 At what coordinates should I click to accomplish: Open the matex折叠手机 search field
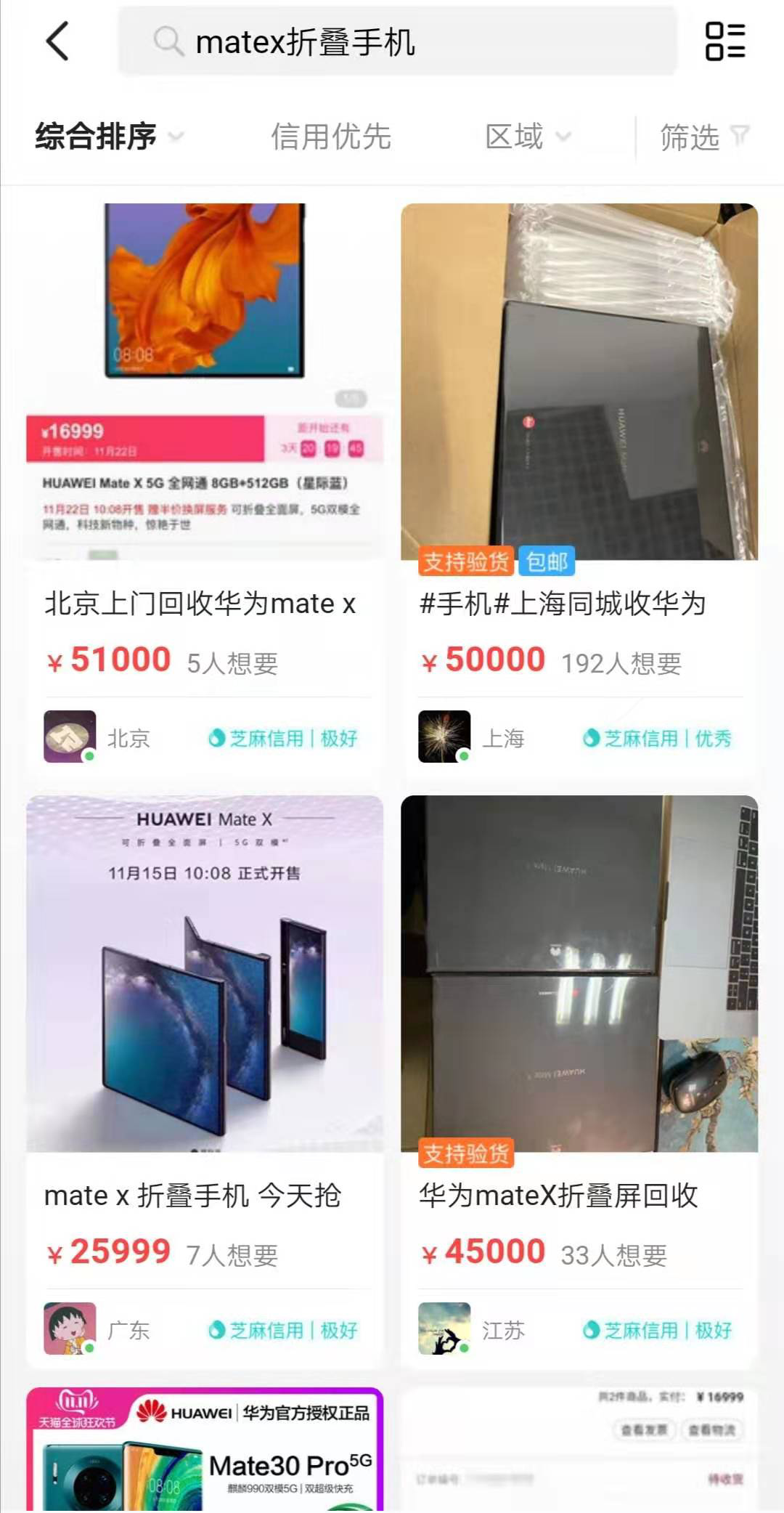point(398,41)
